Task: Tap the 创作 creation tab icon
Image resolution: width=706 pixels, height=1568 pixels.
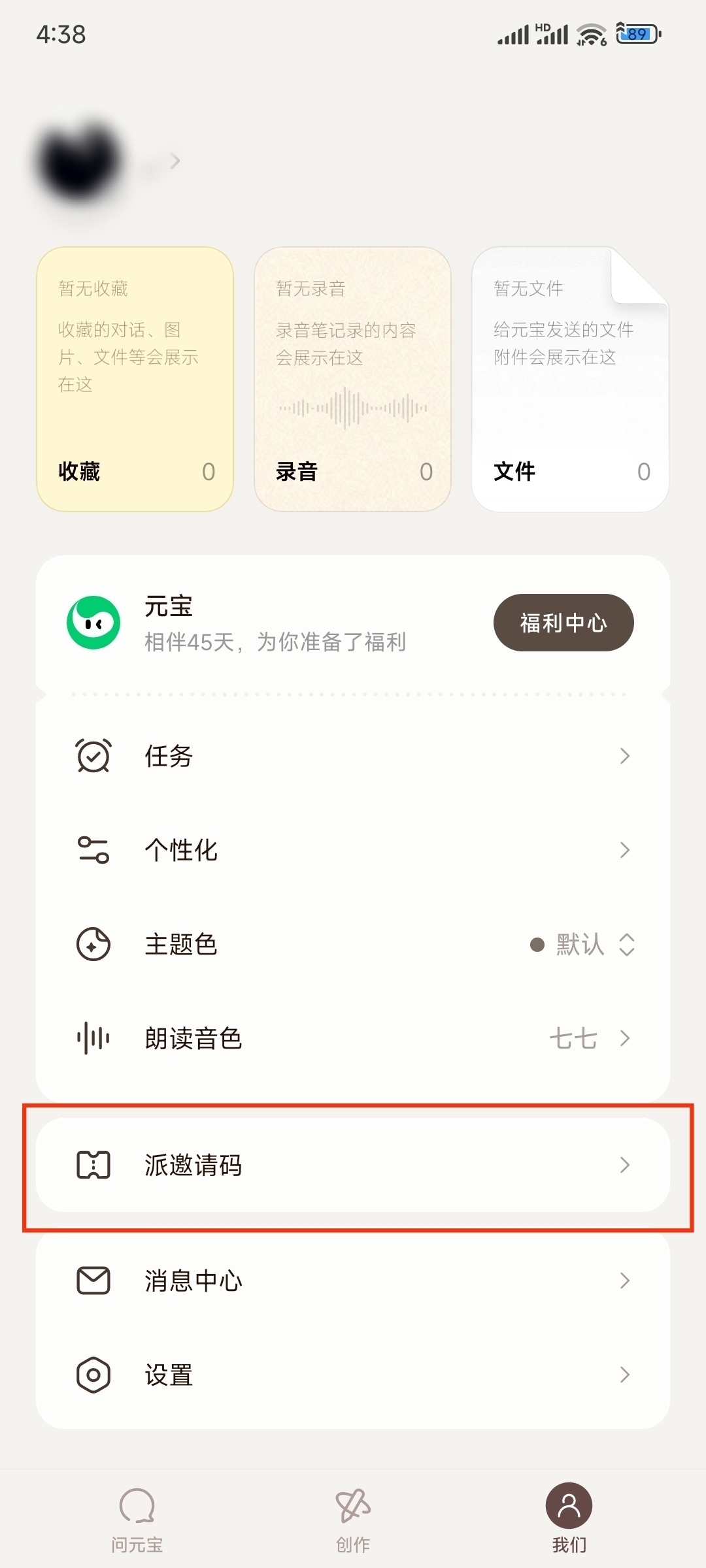Action: (352, 1516)
